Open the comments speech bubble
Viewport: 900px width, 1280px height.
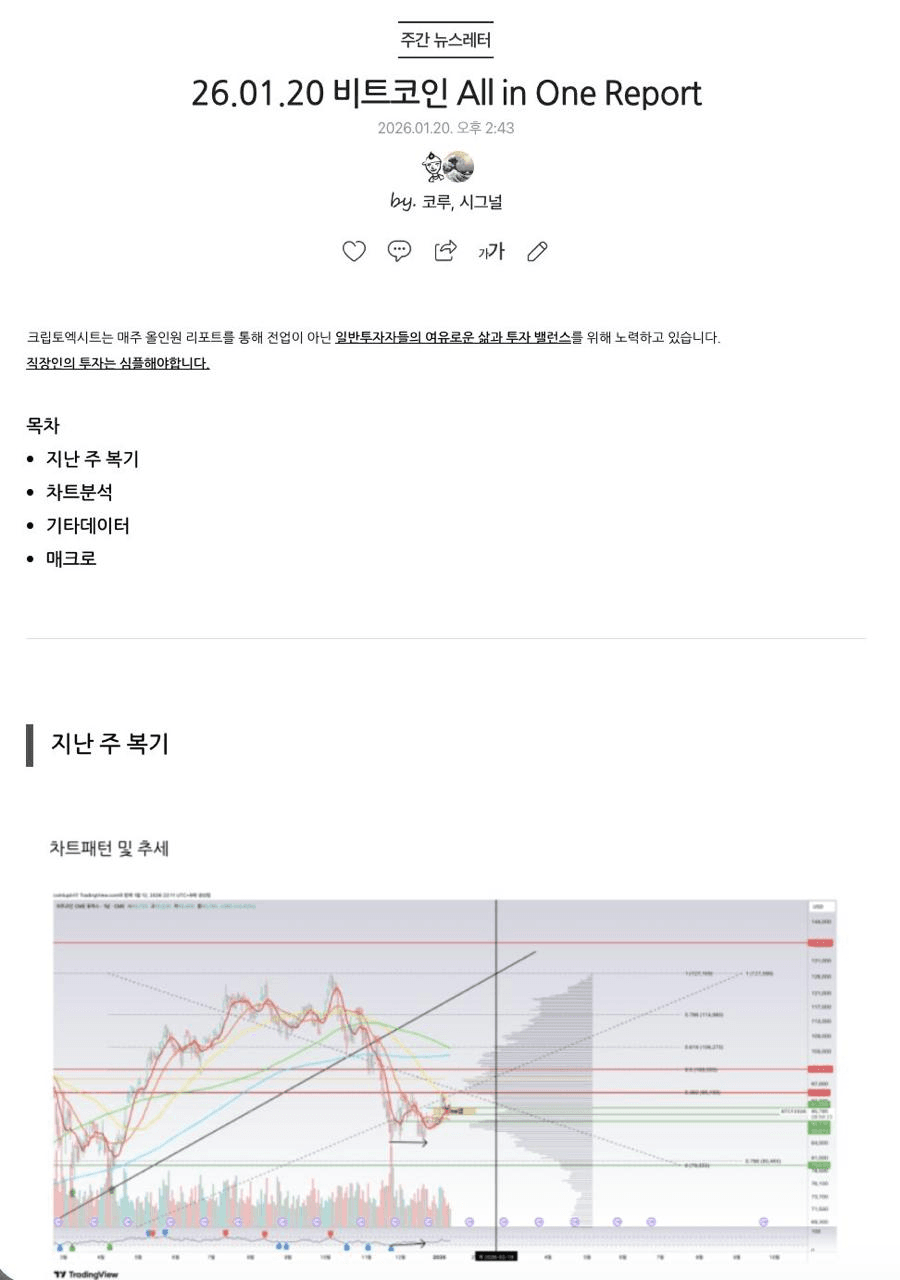tap(399, 251)
